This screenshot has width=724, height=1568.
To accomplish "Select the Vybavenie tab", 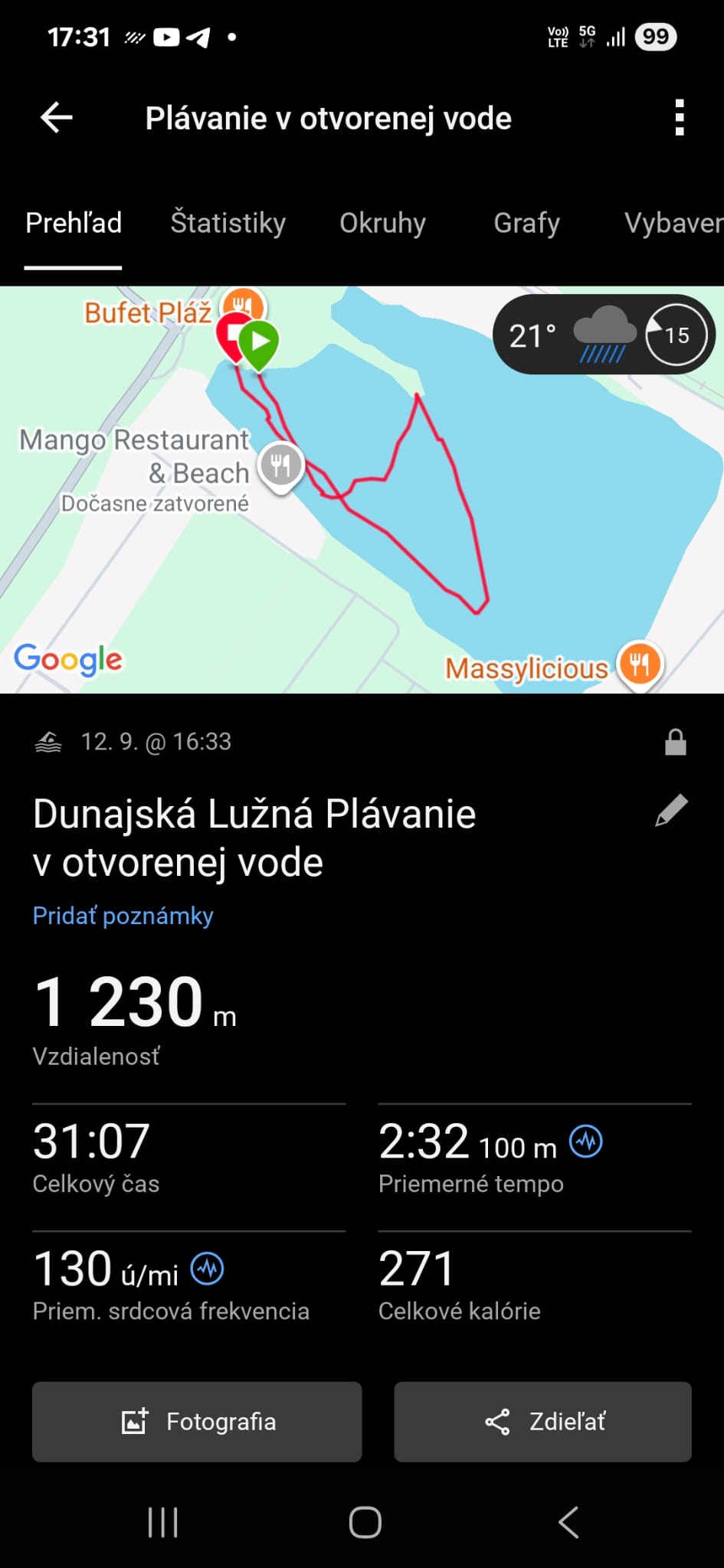I will click(673, 223).
